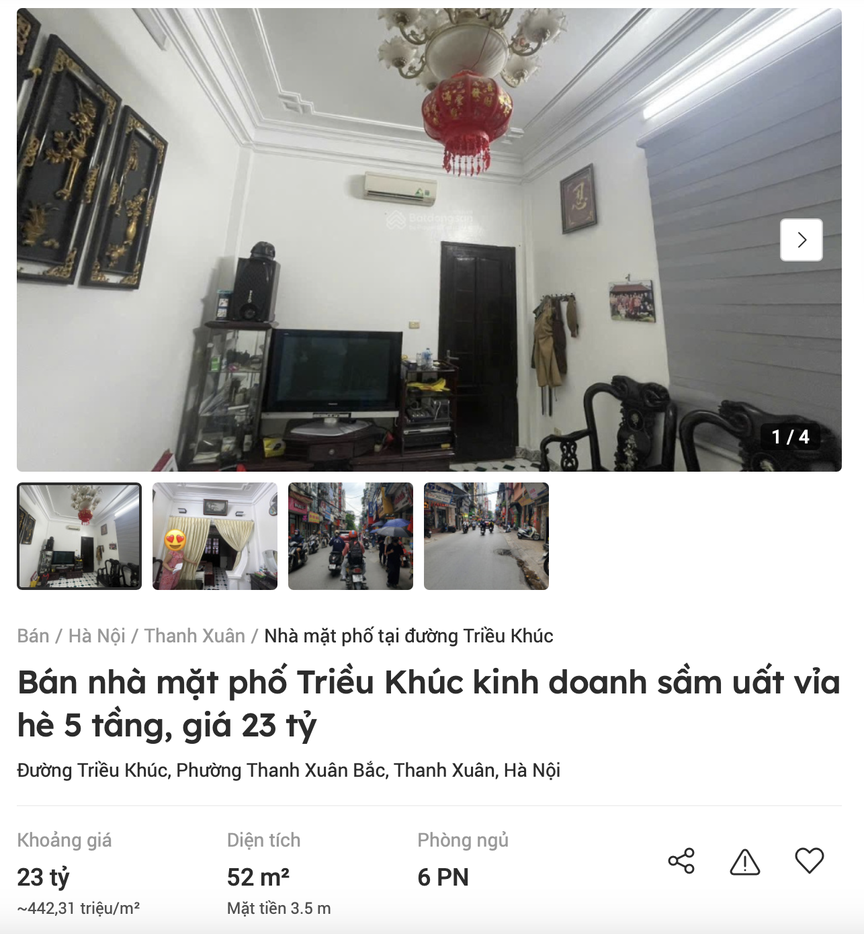Viewport: 864px width, 934px height.
Task: Select the 6 PN bedroom count
Action: [444, 876]
